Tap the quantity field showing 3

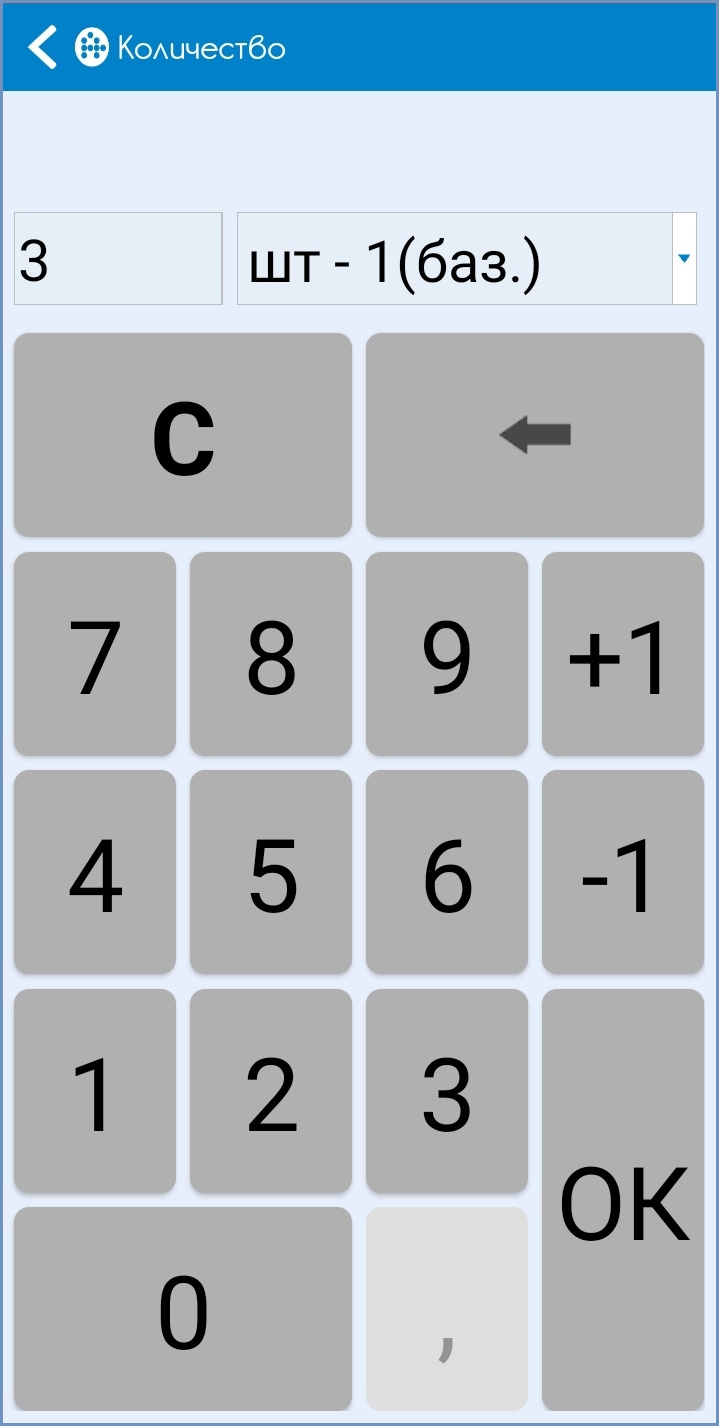pyautogui.click(x=118, y=258)
